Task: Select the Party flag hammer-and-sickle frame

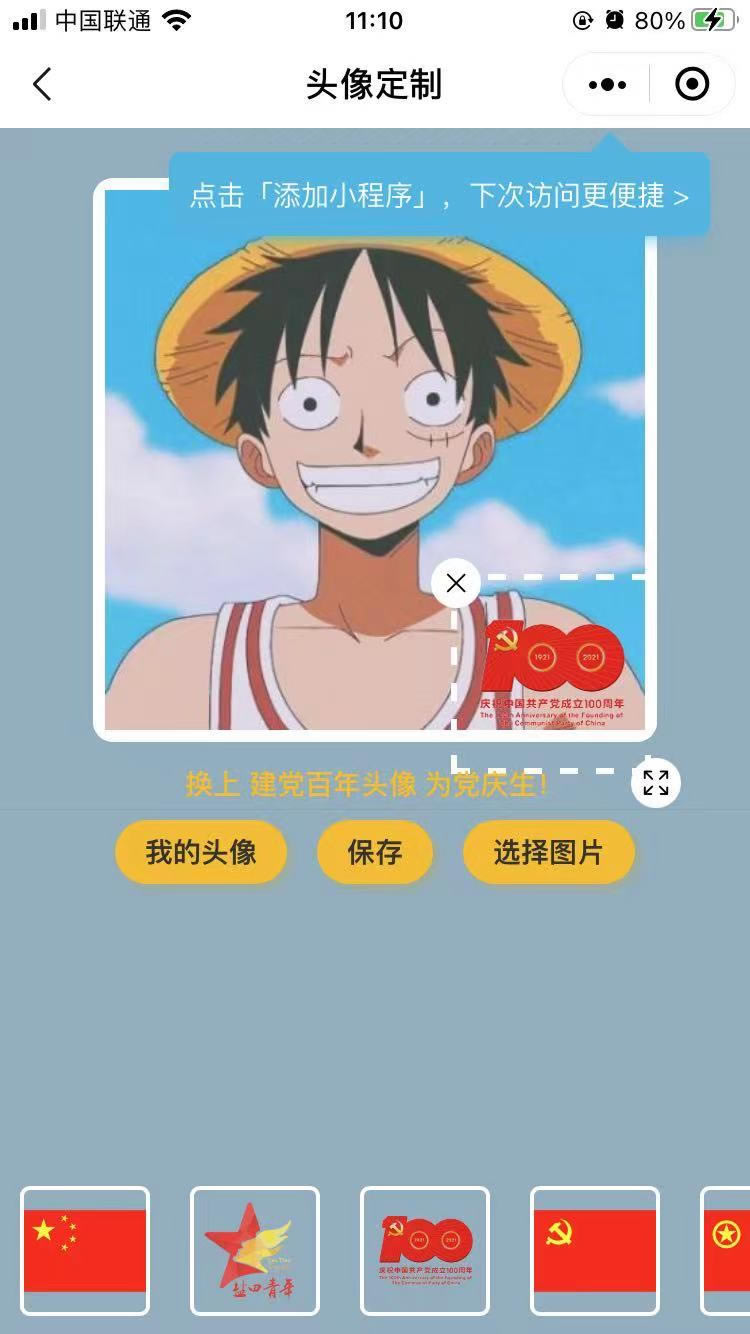Action: click(x=595, y=1250)
